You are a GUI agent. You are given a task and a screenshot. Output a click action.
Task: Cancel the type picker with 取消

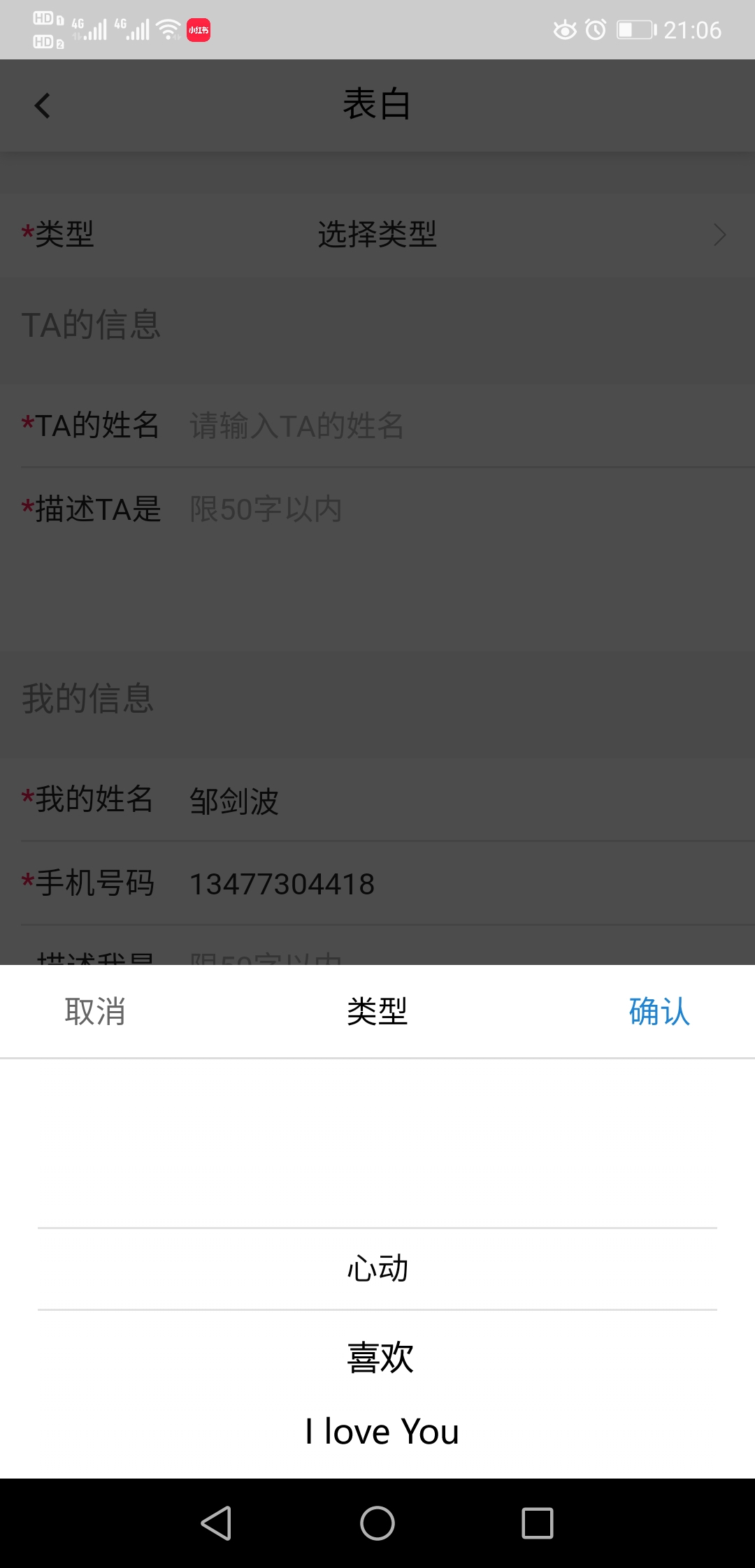(95, 1011)
